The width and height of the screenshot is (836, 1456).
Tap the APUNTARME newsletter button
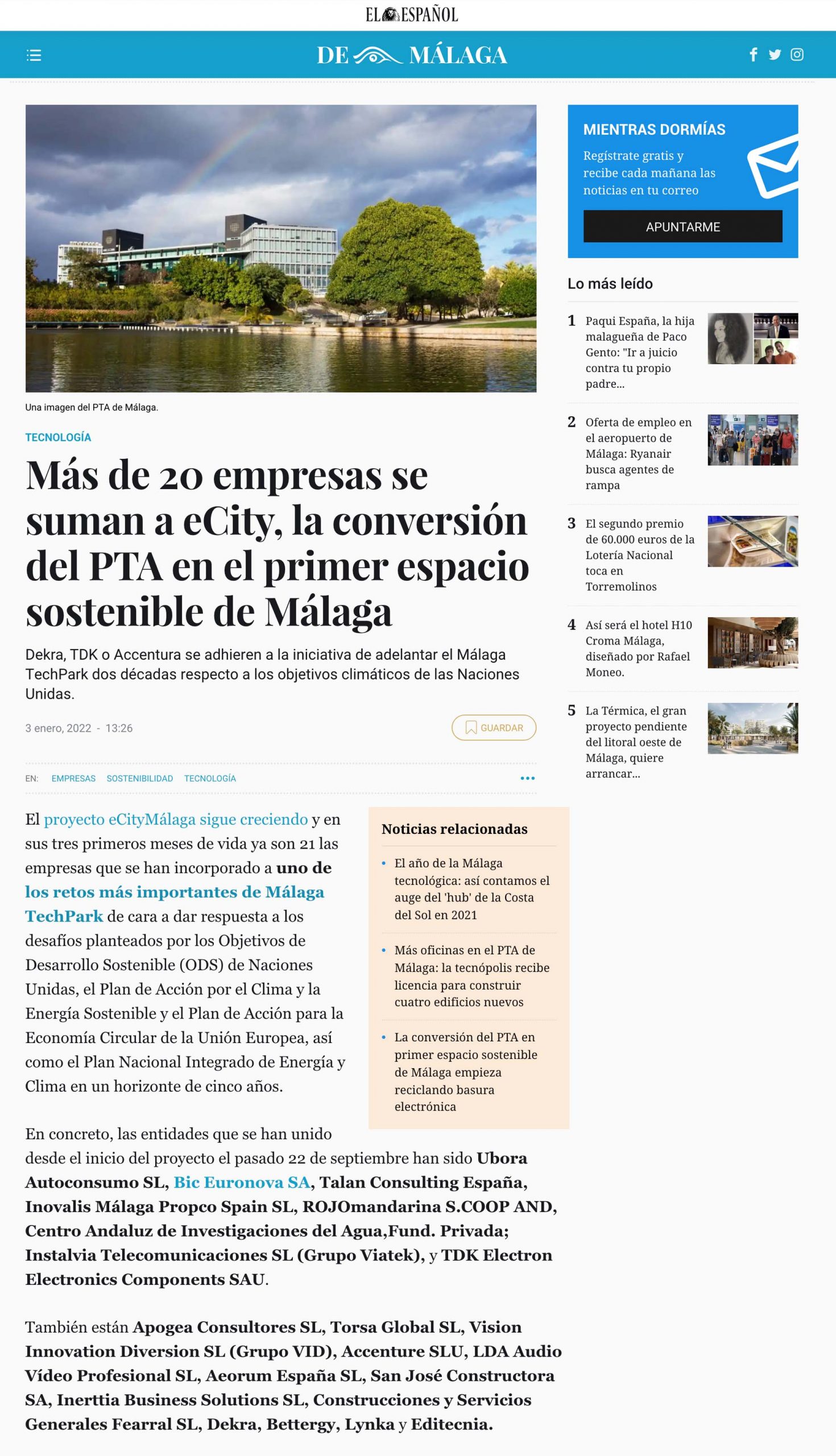pos(682,227)
